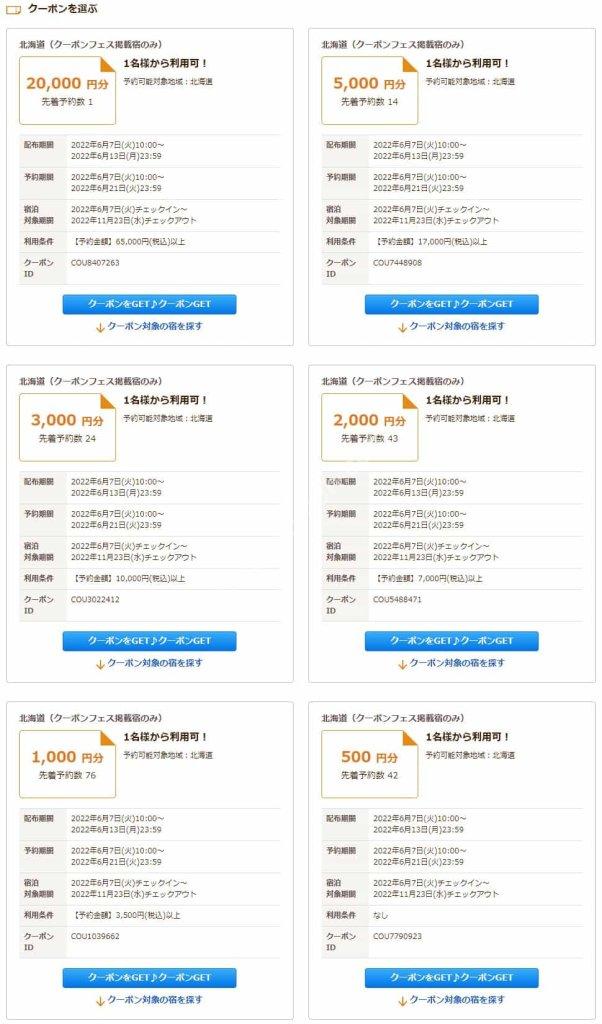Get the 3,000 yen coupon
602x1024 pixels.
tap(150, 641)
